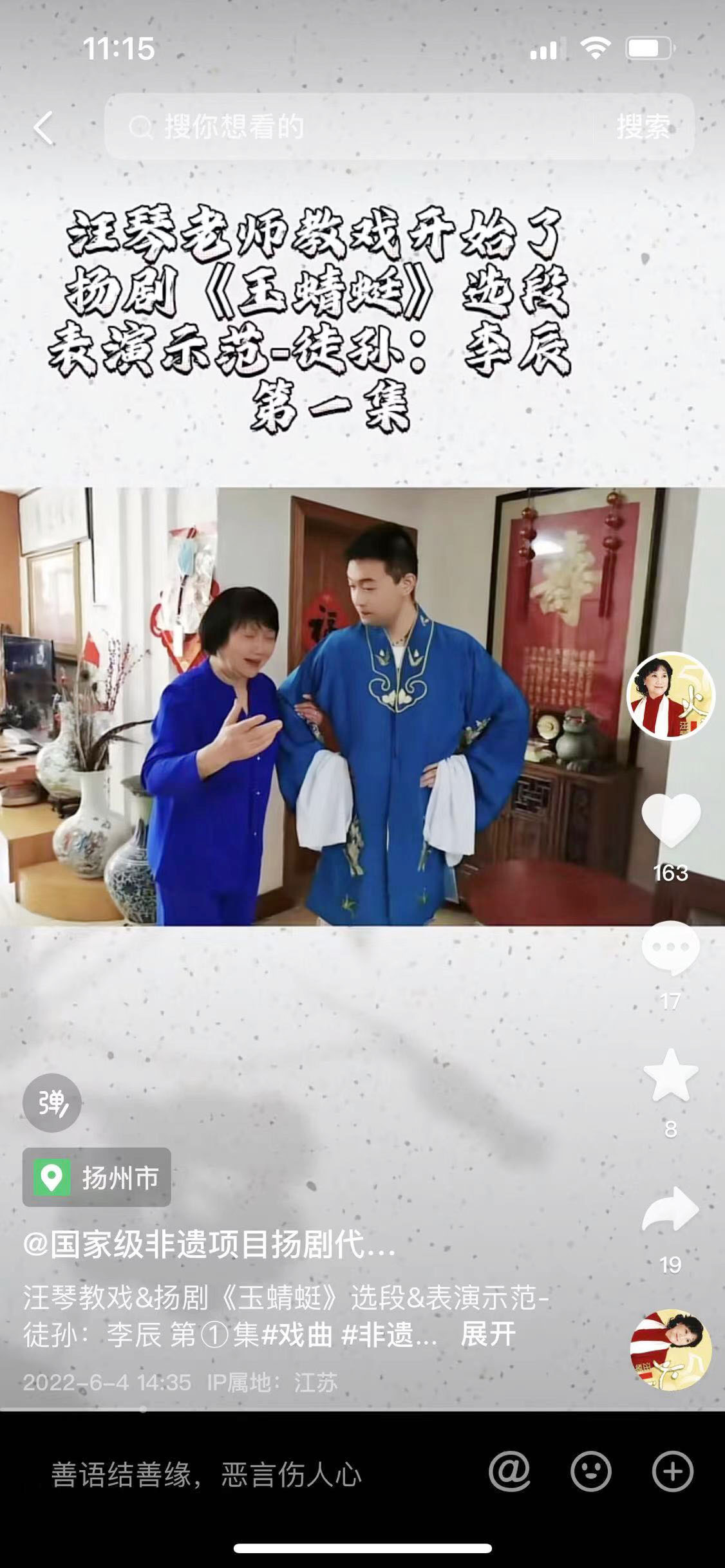Open the #戏曲 hashtag
This screenshot has height=1568, width=725.
[x=297, y=1335]
